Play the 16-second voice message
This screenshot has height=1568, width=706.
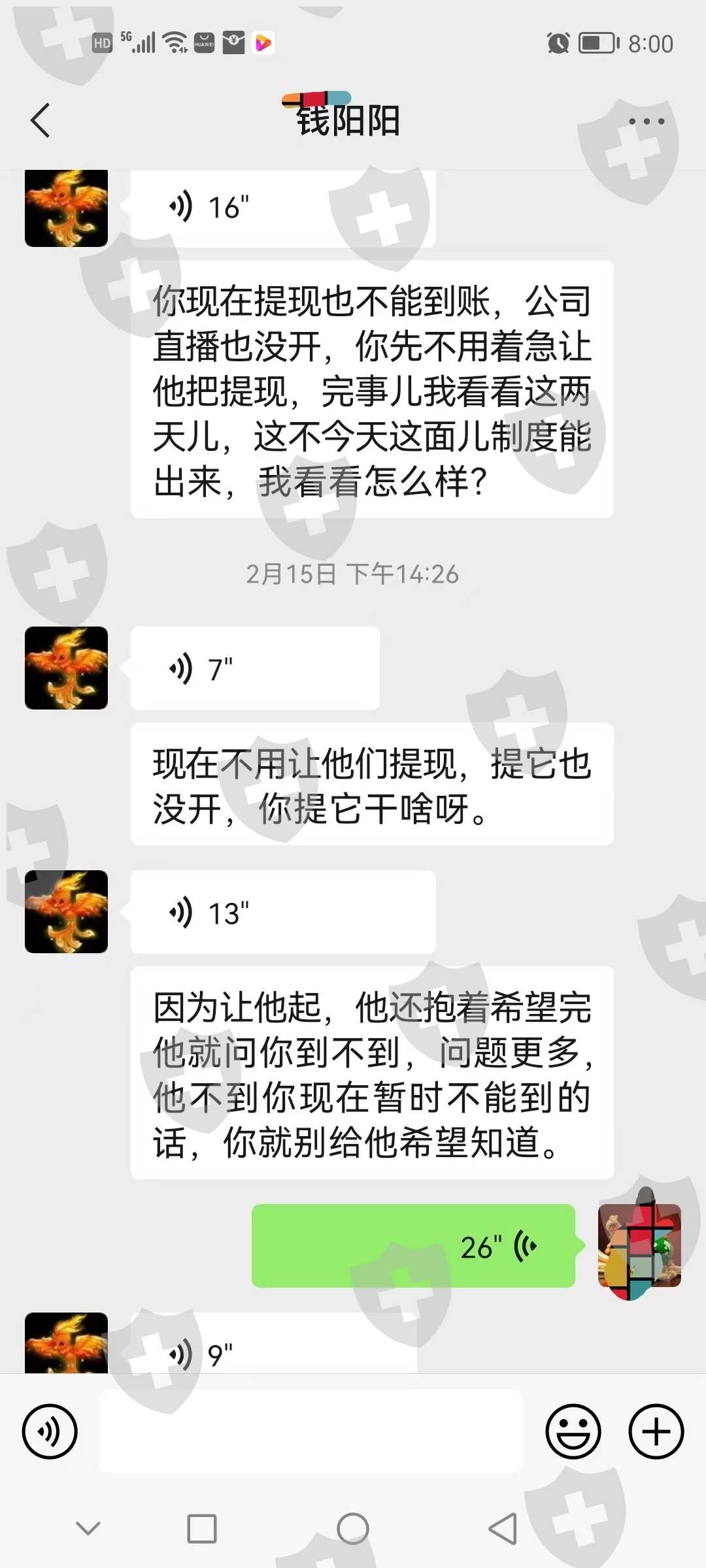tap(283, 208)
